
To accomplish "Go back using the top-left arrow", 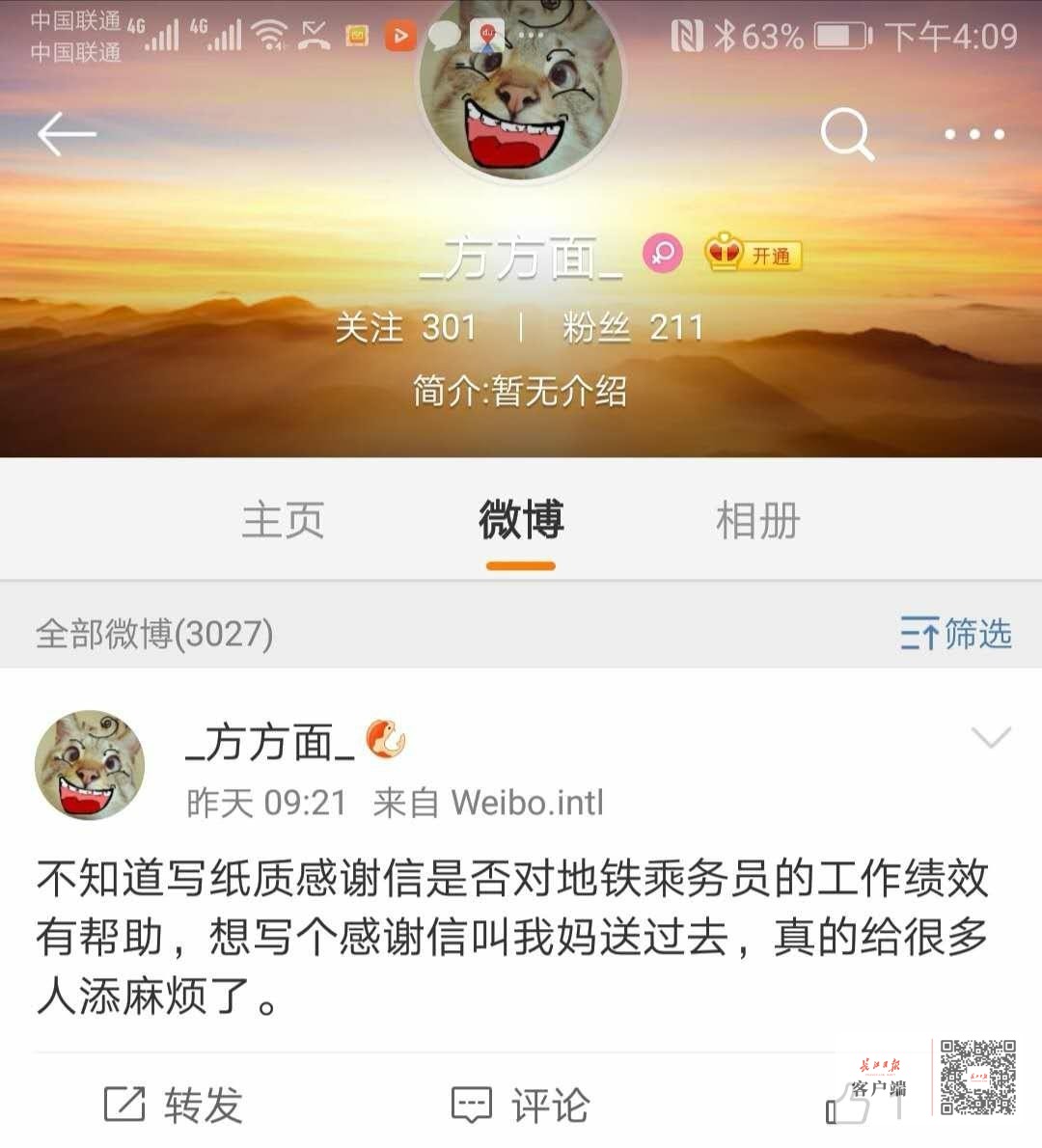I will pos(67,134).
